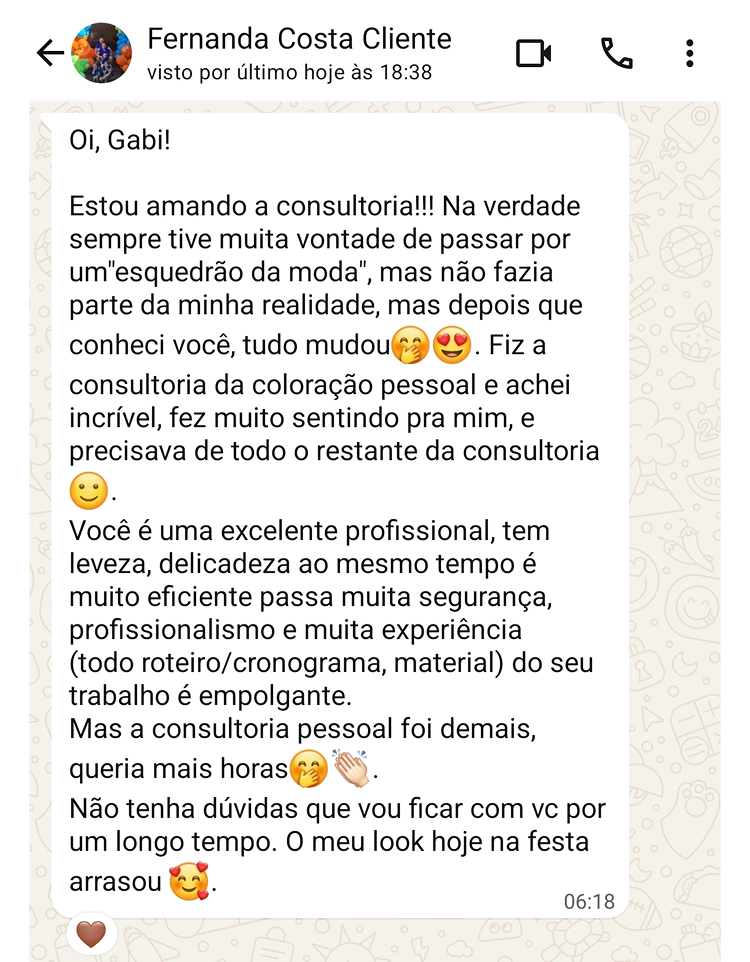Open Fernanda Costa Cliente contact info

tap(299, 53)
